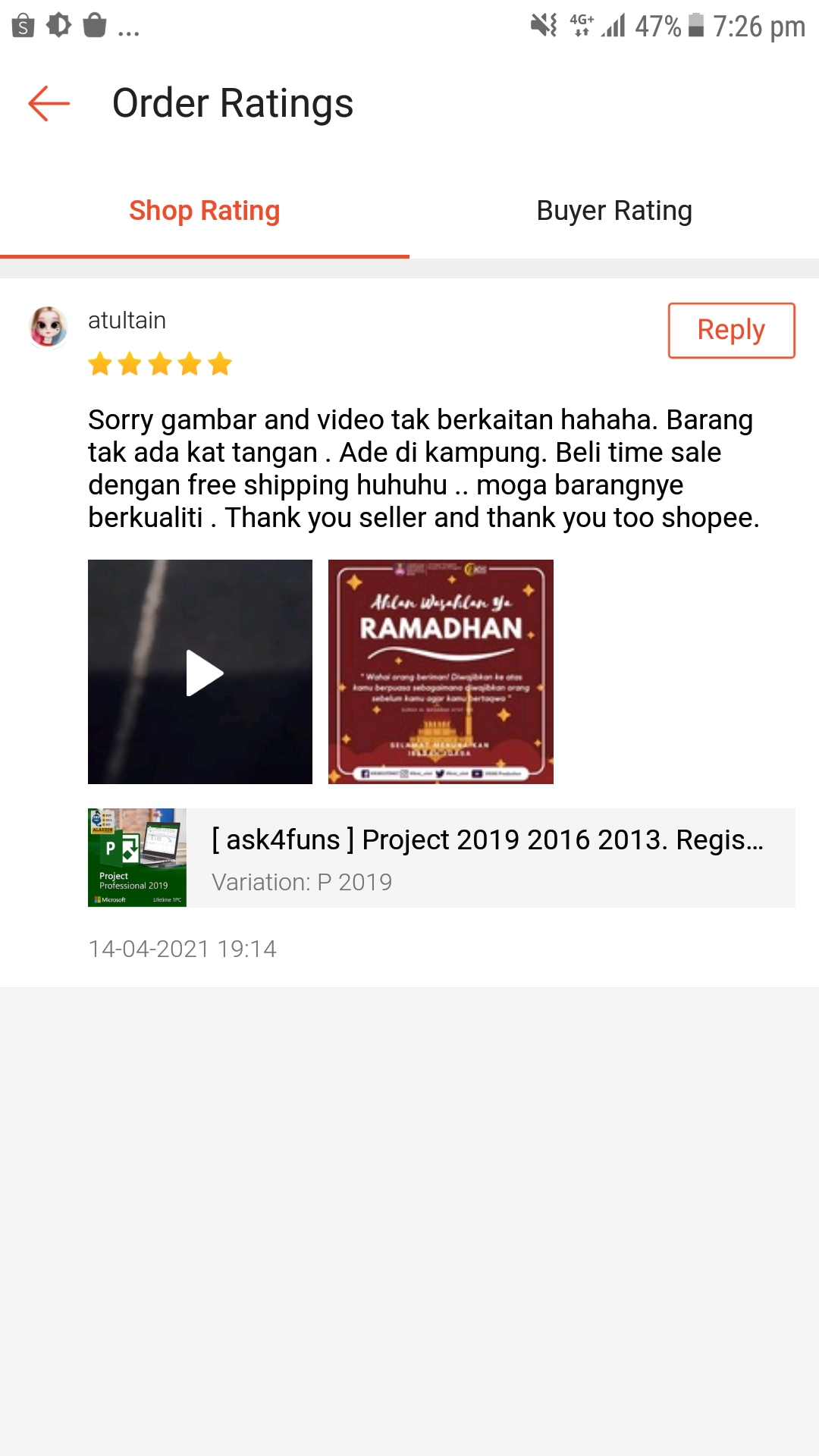Select the Shop Rating tab
Screen dimensions: 819x1456
coord(205,211)
